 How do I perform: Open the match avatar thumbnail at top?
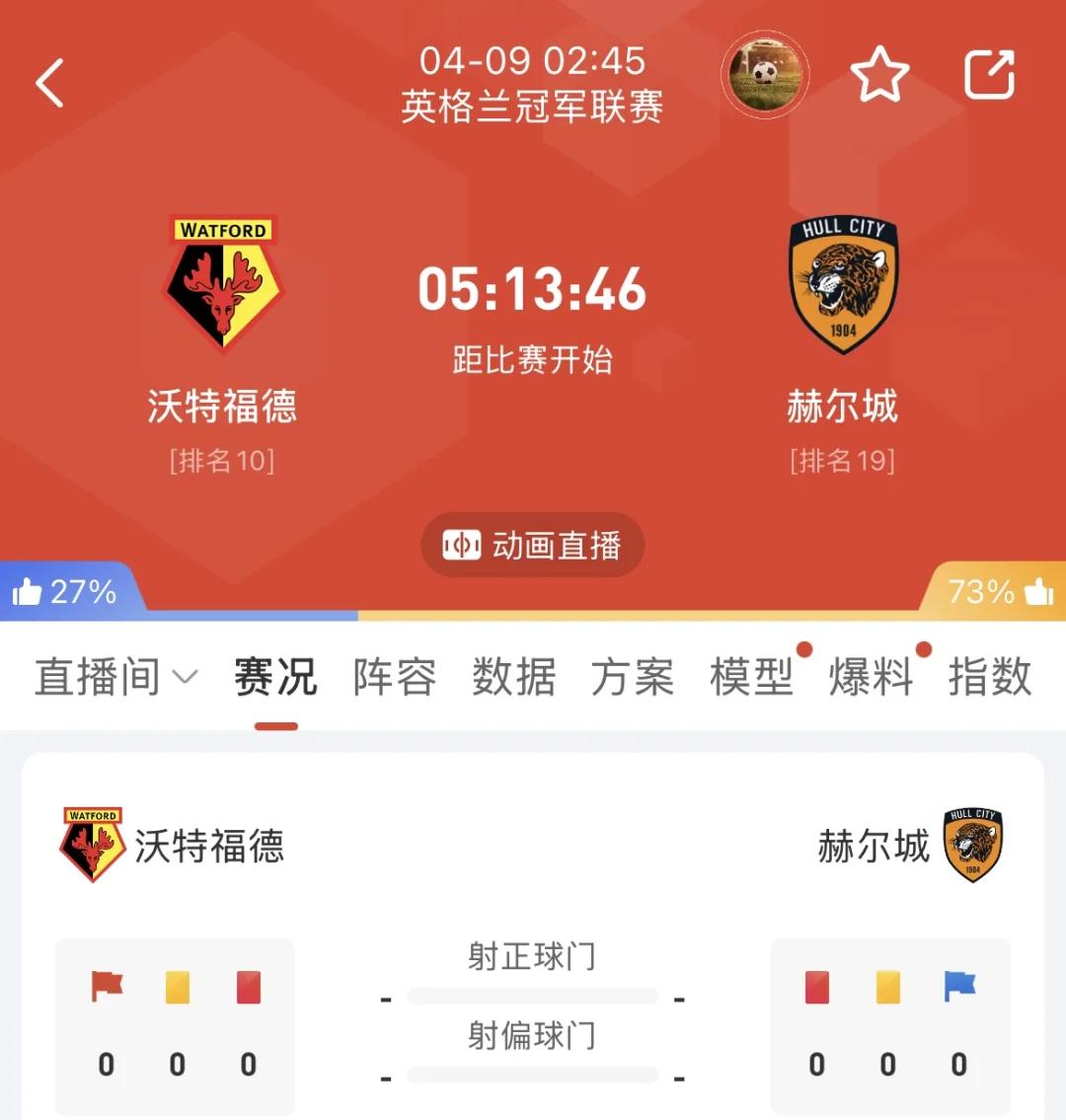[x=765, y=74]
